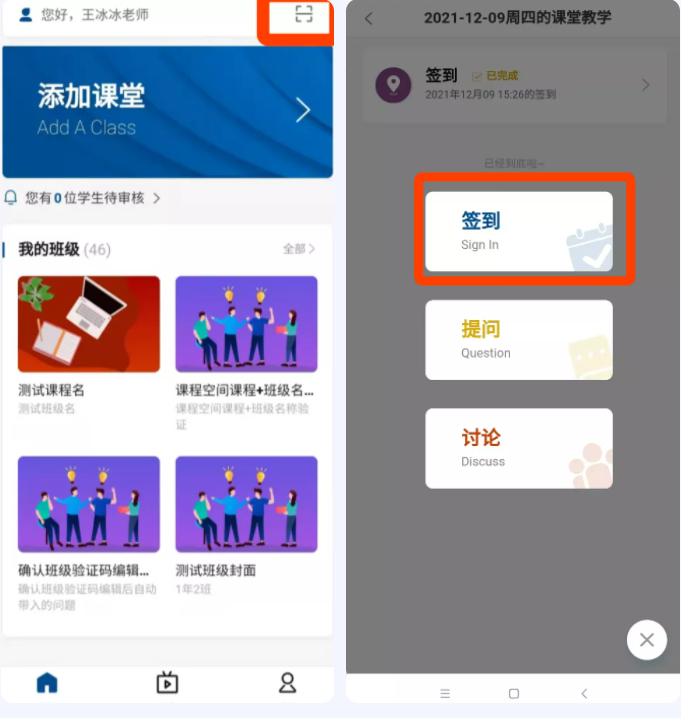Viewport: 681px width, 718px height.
Task: View students pending review
Action: pyautogui.click(x=84, y=198)
